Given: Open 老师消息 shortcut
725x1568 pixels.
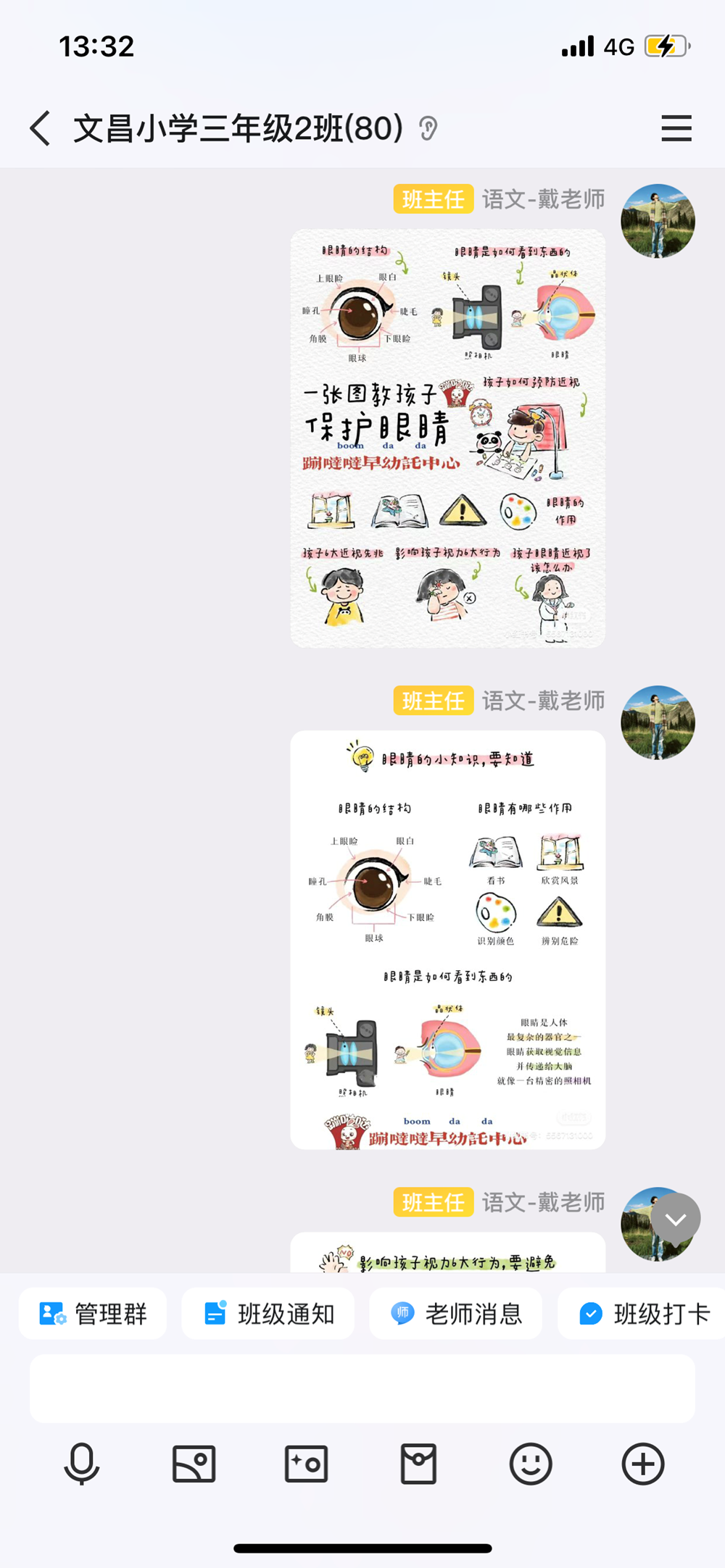Looking at the screenshot, I should point(455,1313).
